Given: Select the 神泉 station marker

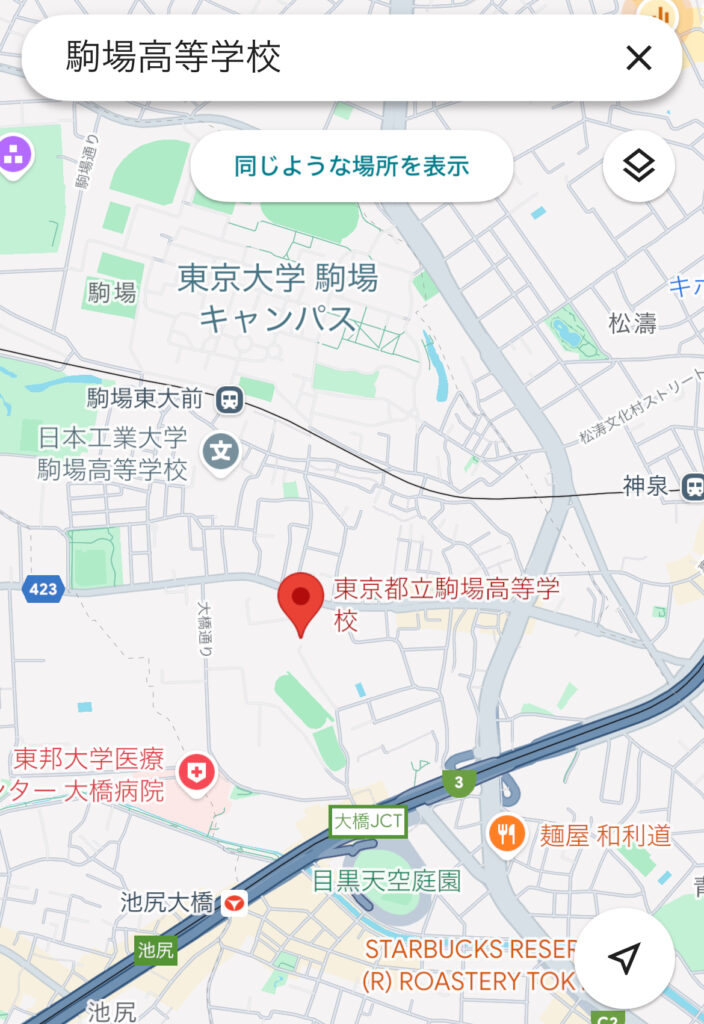Looking at the screenshot, I should [692, 487].
